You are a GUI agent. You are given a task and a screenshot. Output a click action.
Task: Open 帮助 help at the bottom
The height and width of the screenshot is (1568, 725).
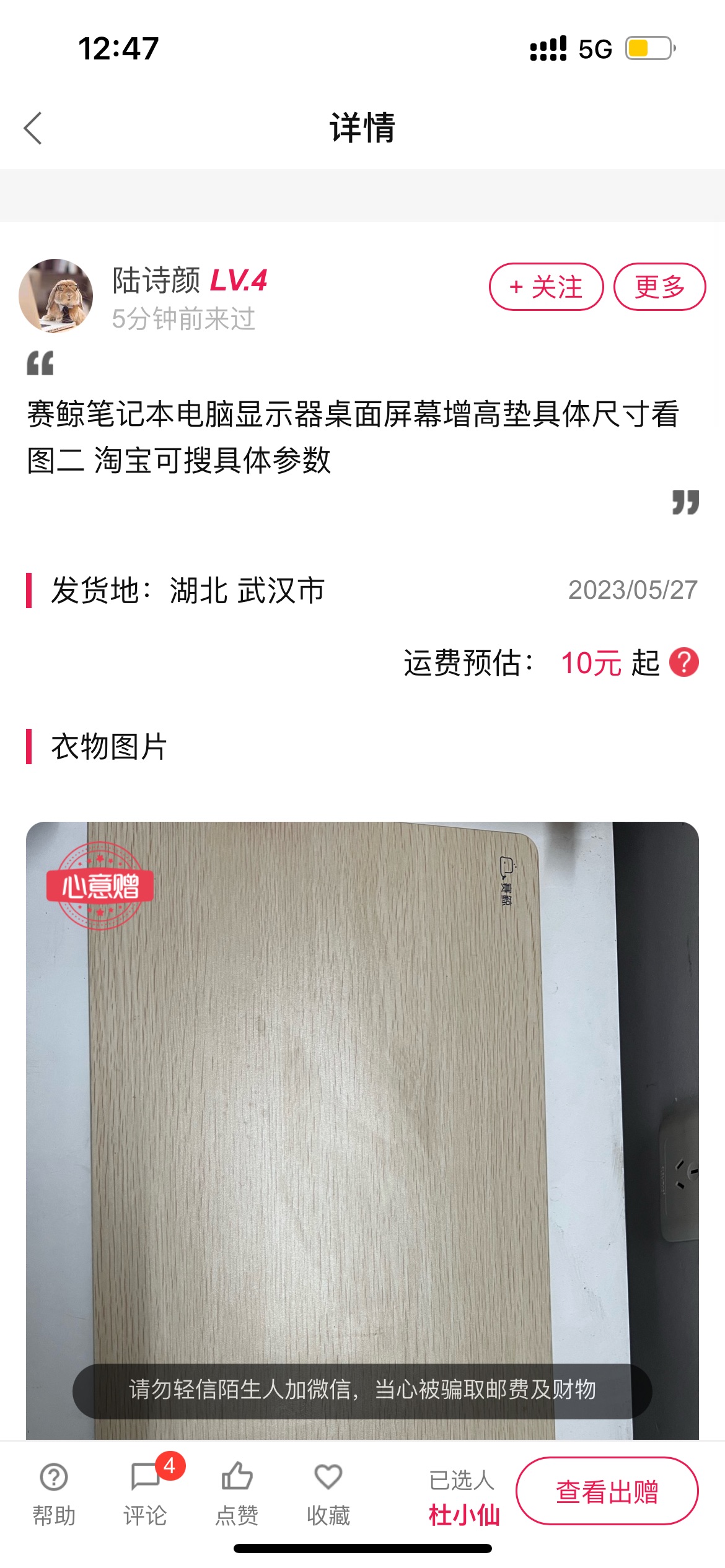click(54, 1494)
